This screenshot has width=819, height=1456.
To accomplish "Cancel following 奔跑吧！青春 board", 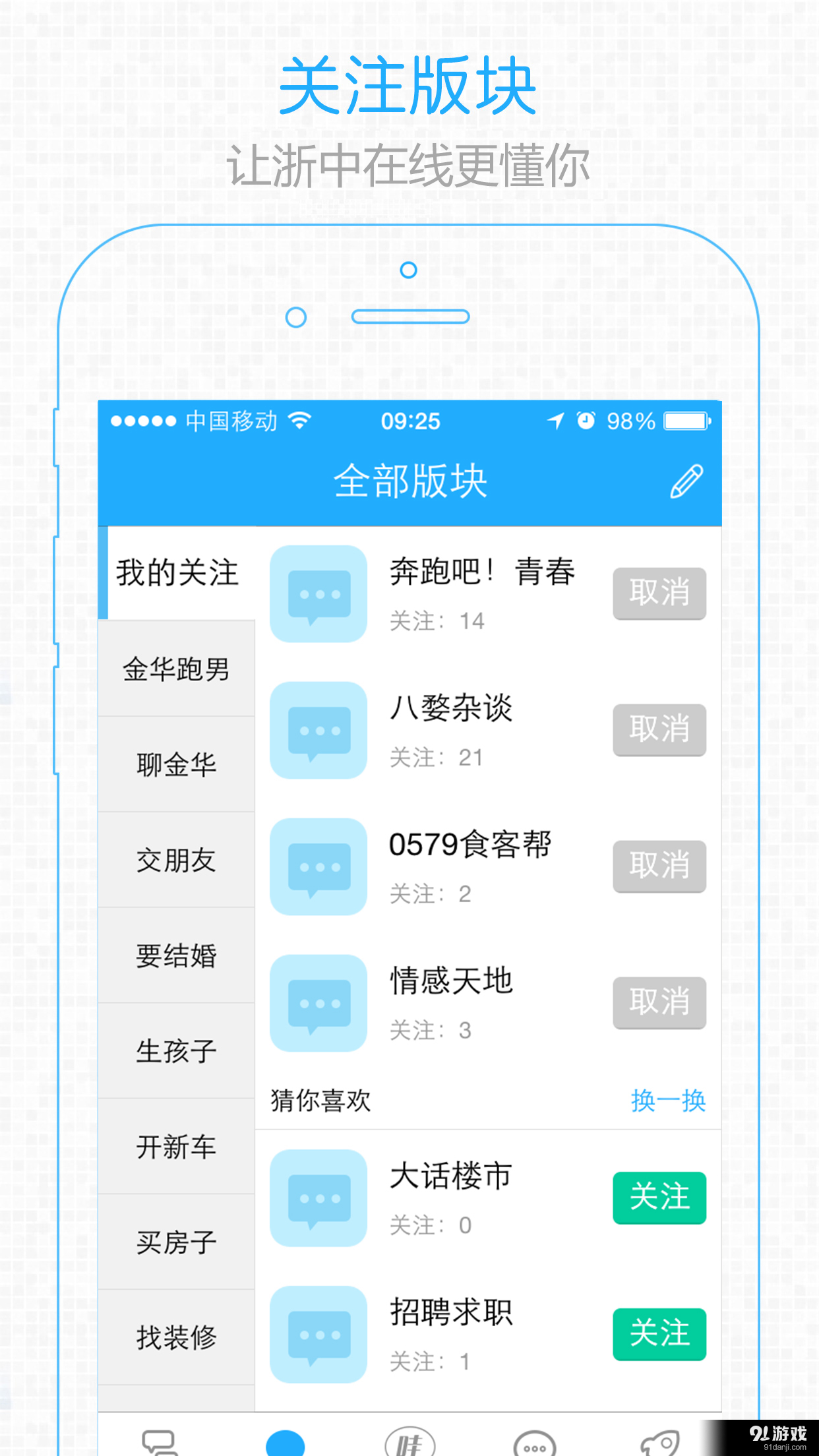I will click(x=659, y=593).
